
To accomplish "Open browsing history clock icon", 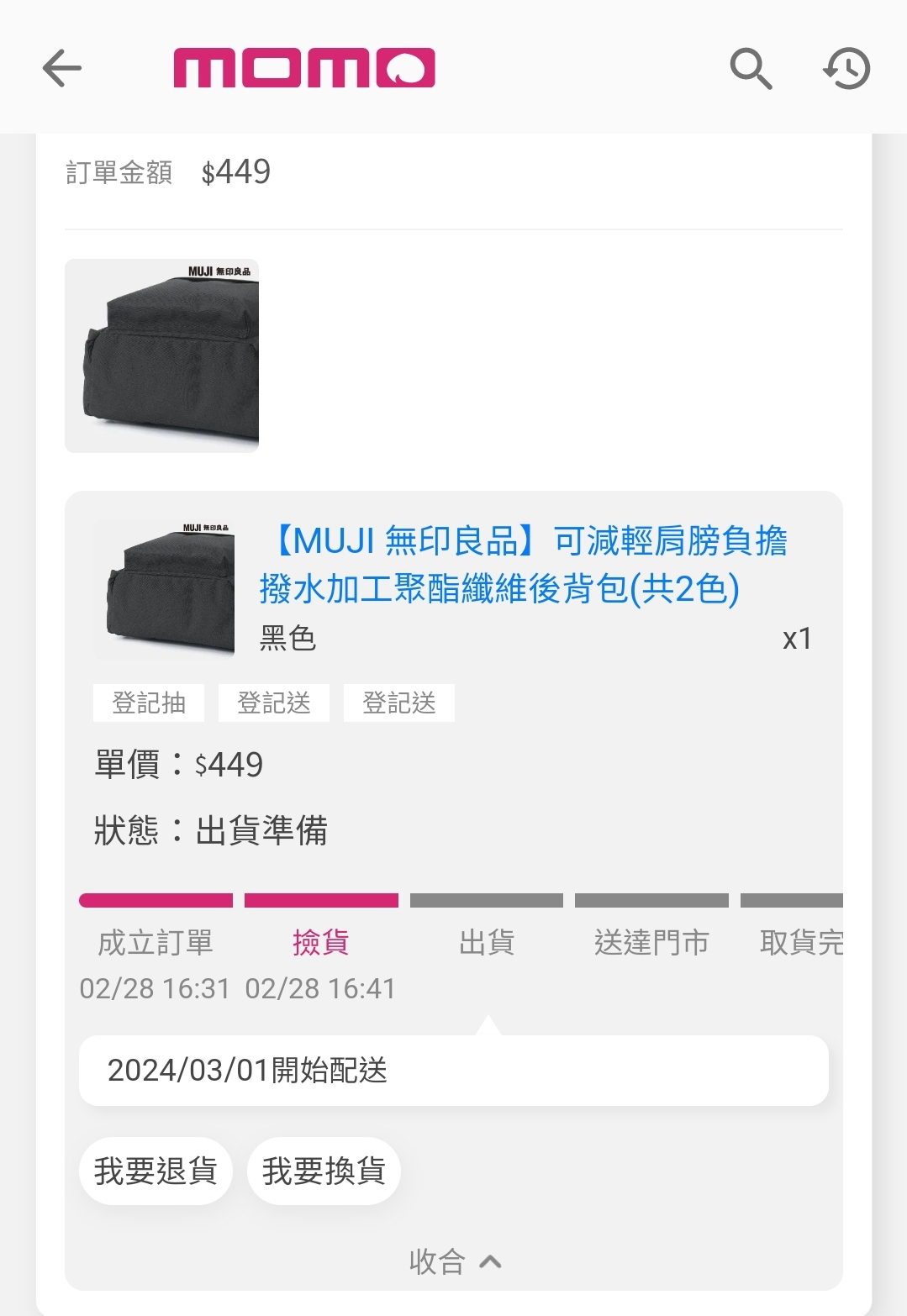I will click(846, 68).
